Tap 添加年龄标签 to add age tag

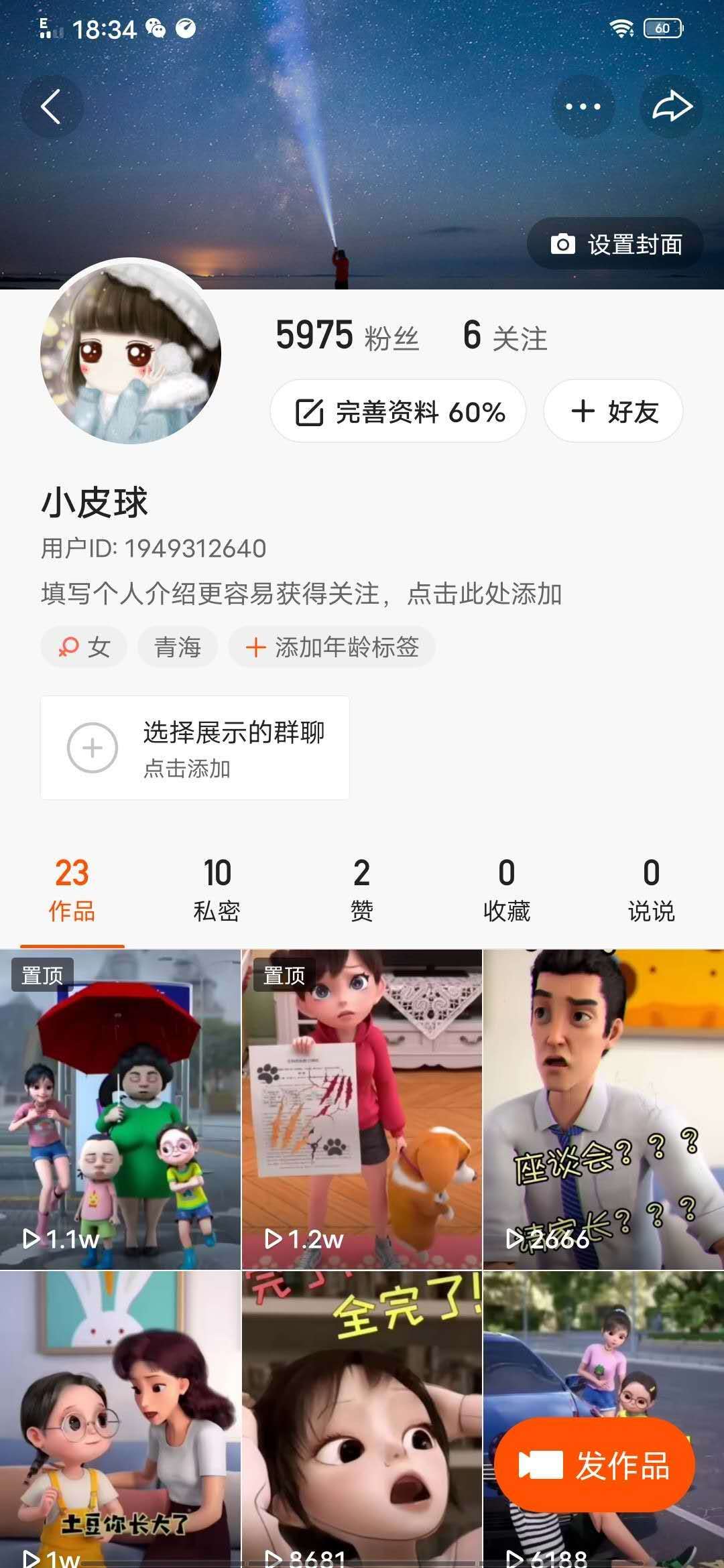tap(333, 647)
